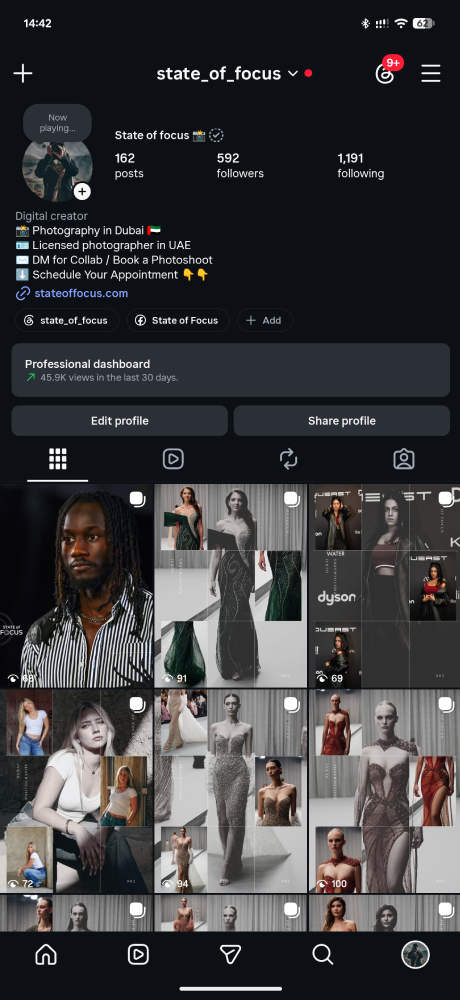This screenshot has height=1000, width=460.
Task: Go to Search in the bottom navigation
Action: (322, 954)
